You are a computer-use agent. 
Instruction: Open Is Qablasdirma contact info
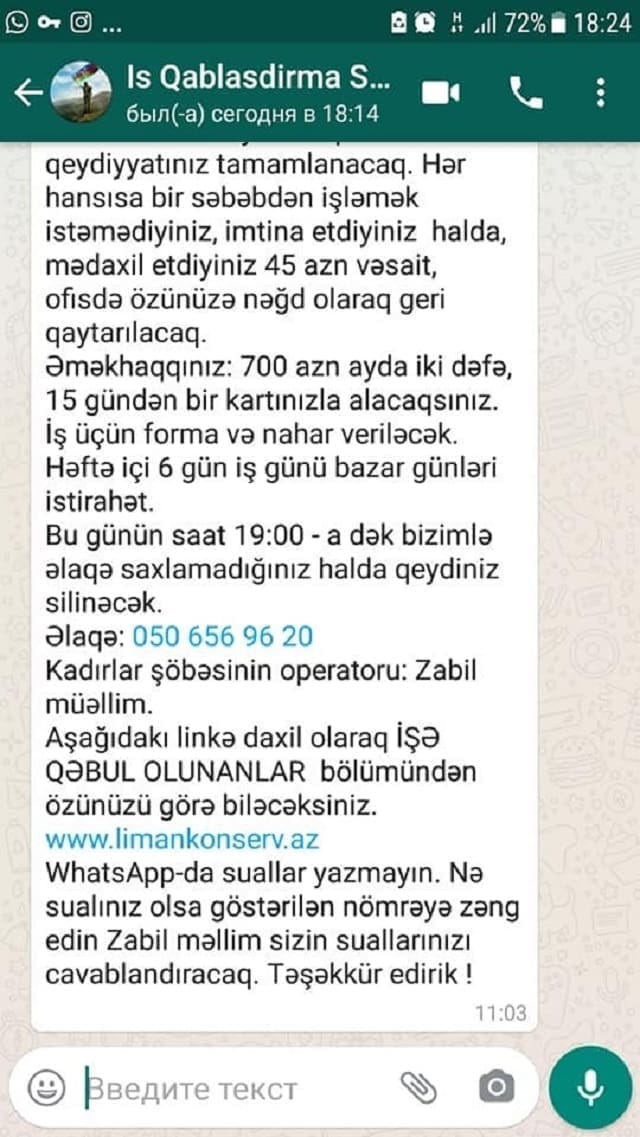click(259, 93)
